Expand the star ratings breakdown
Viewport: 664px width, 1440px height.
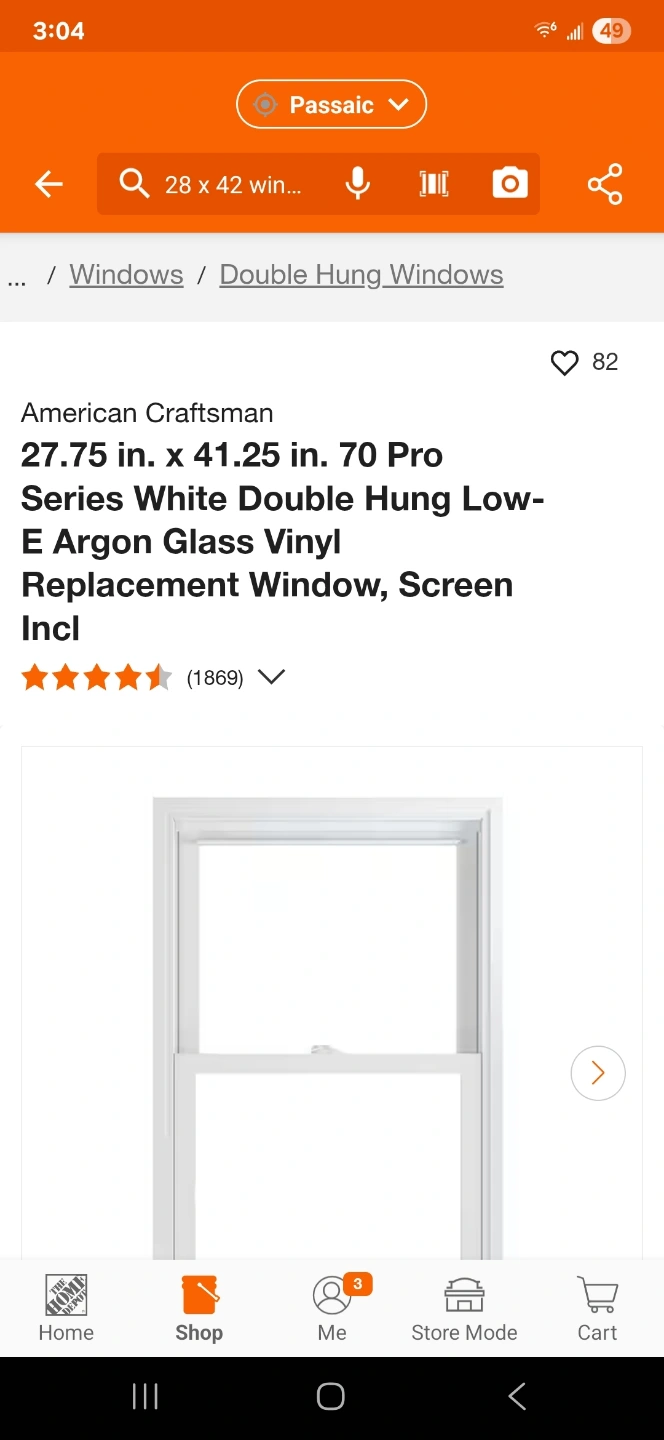coord(271,677)
